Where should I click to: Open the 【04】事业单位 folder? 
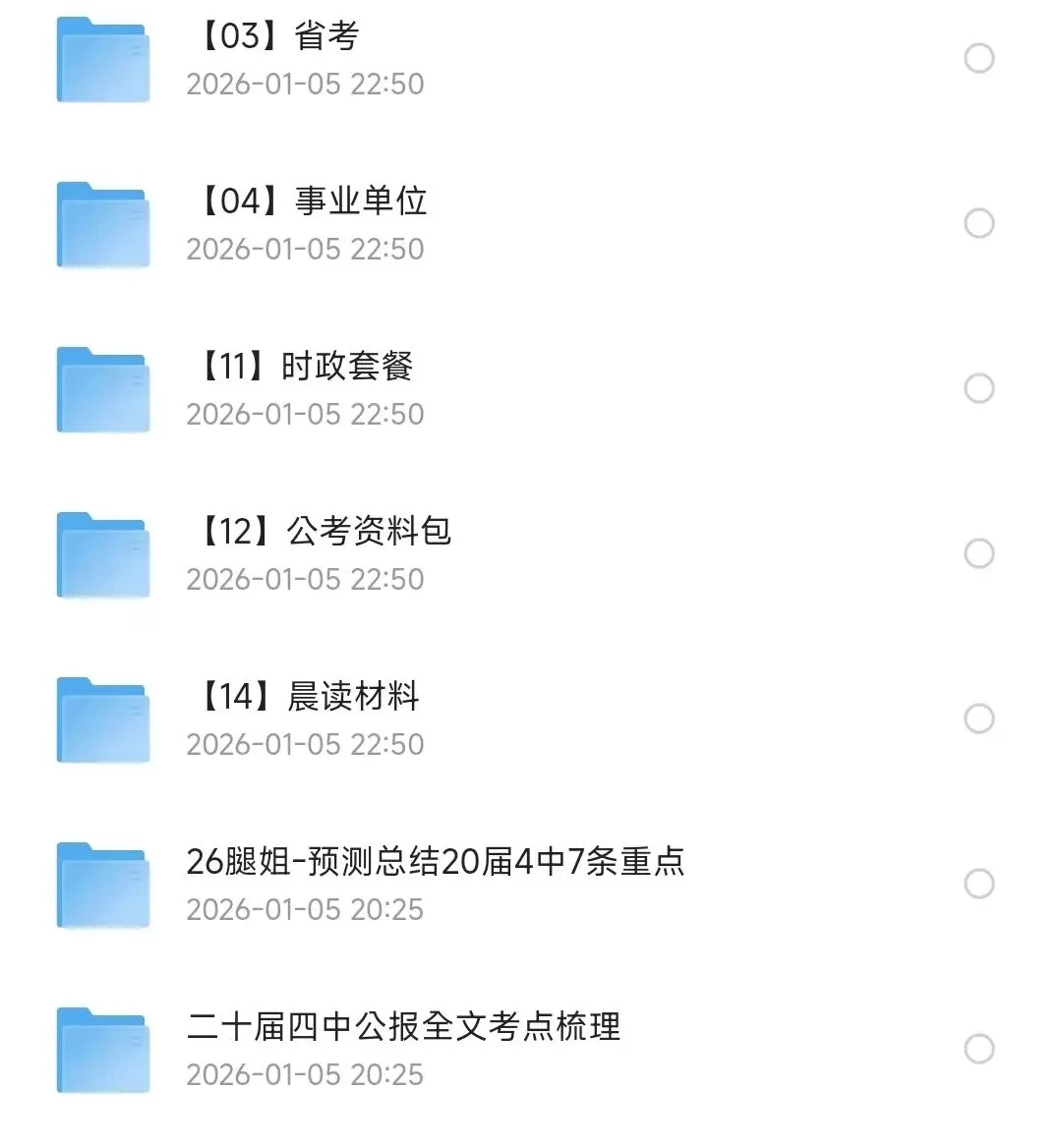coord(311,203)
